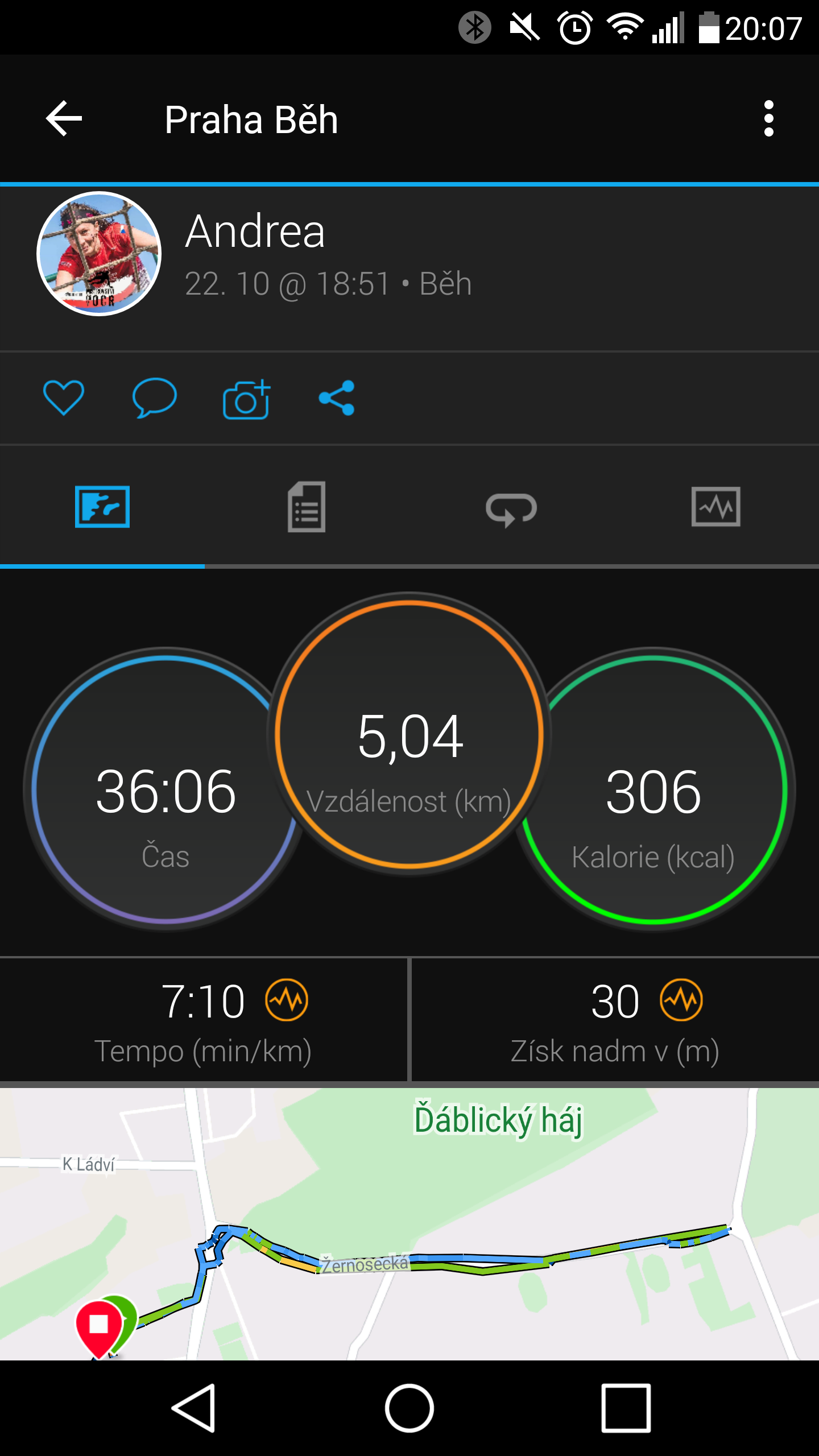This screenshot has height=1456, width=819.
Task: Open the route map near Ďáblický háj
Action: (x=409, y=1224)
